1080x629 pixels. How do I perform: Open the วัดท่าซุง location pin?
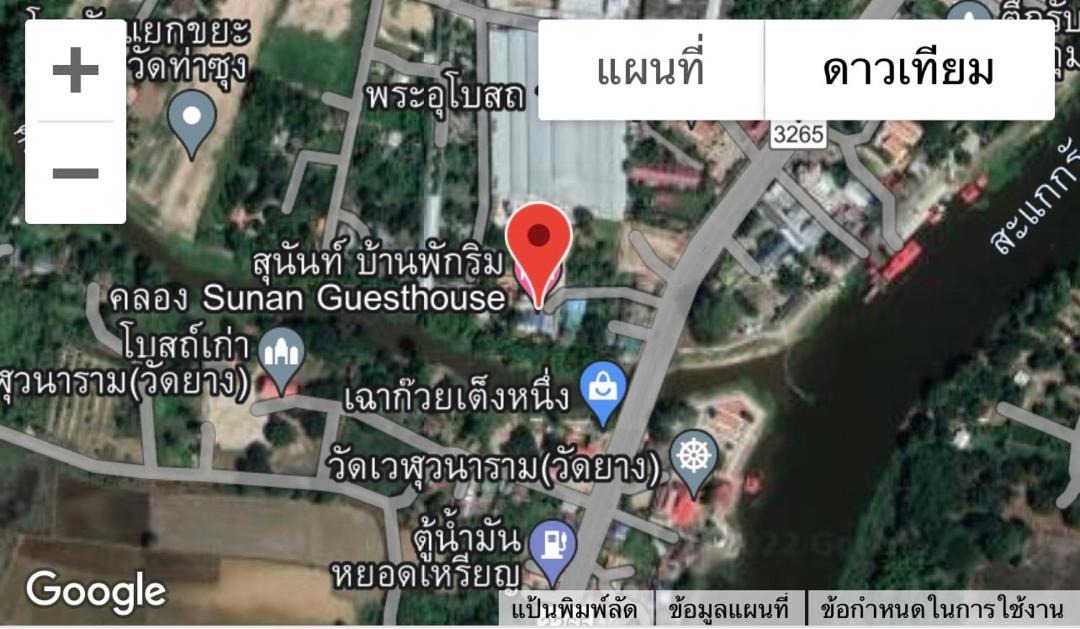click(192, 121)
